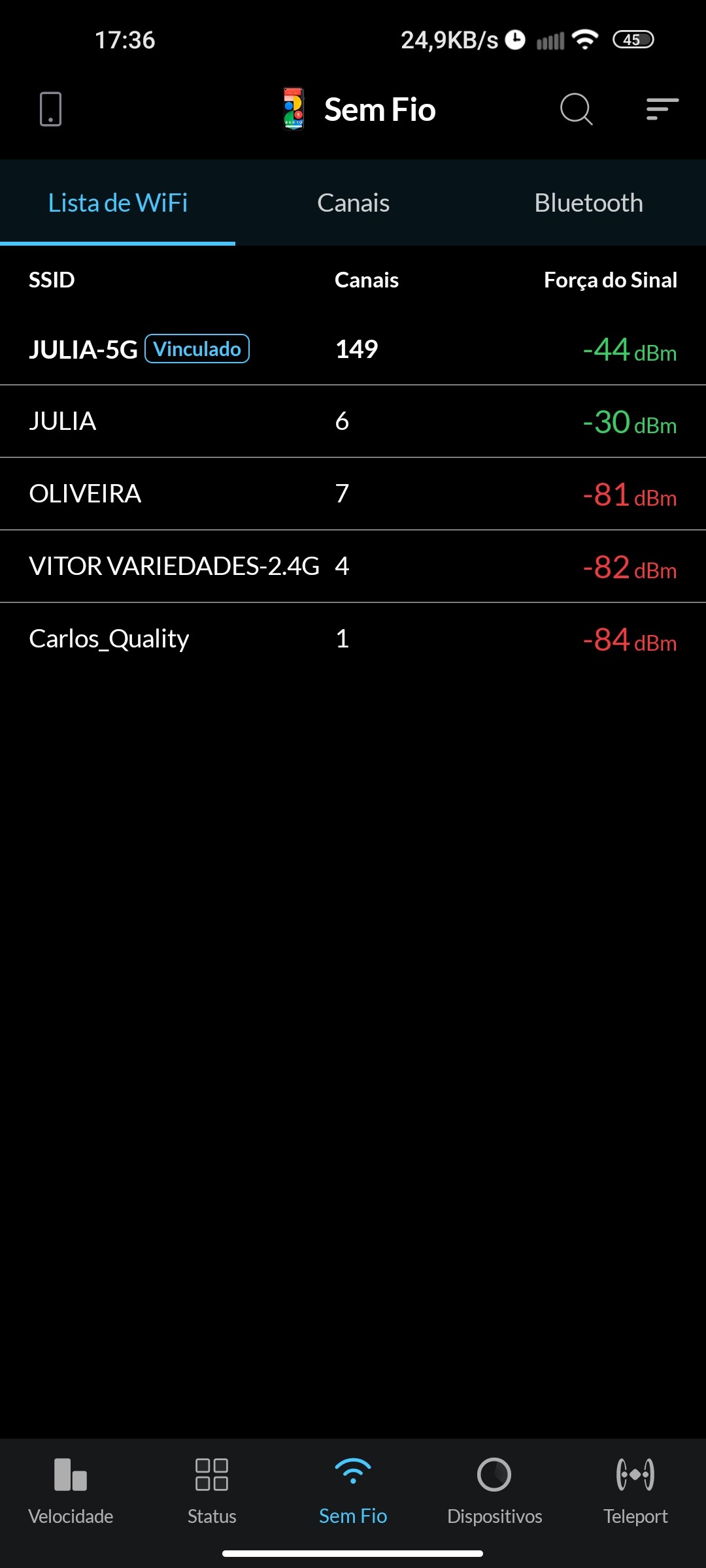Switch to the Canais tab

coord(353,203)
